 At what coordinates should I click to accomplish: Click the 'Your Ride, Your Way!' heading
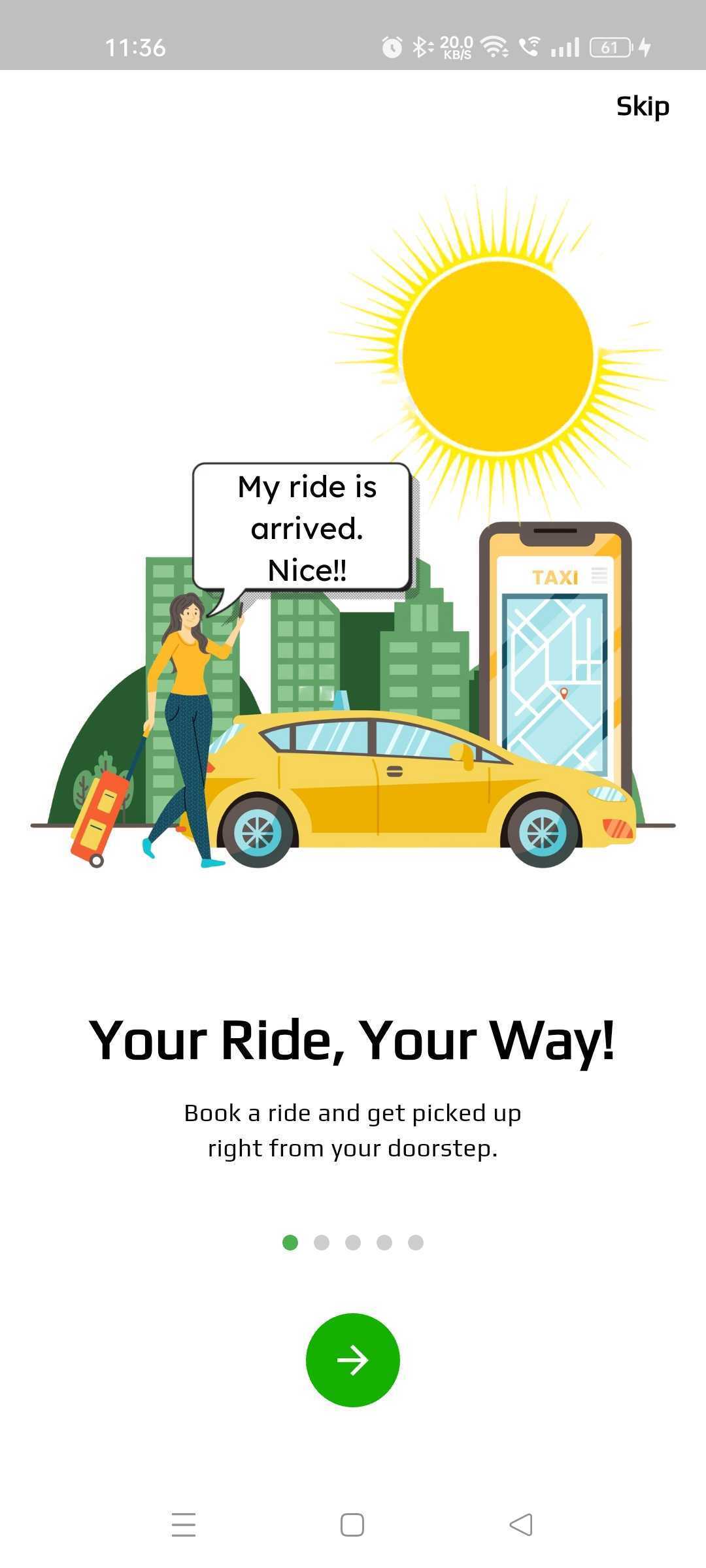tap(353, 1037)
